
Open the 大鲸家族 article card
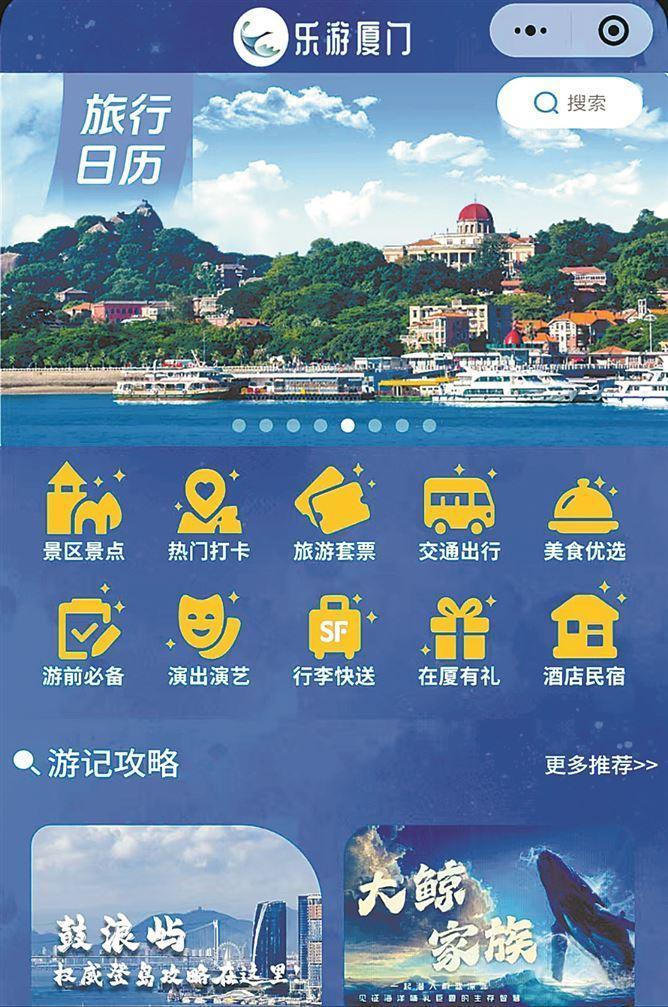[490, 915]
